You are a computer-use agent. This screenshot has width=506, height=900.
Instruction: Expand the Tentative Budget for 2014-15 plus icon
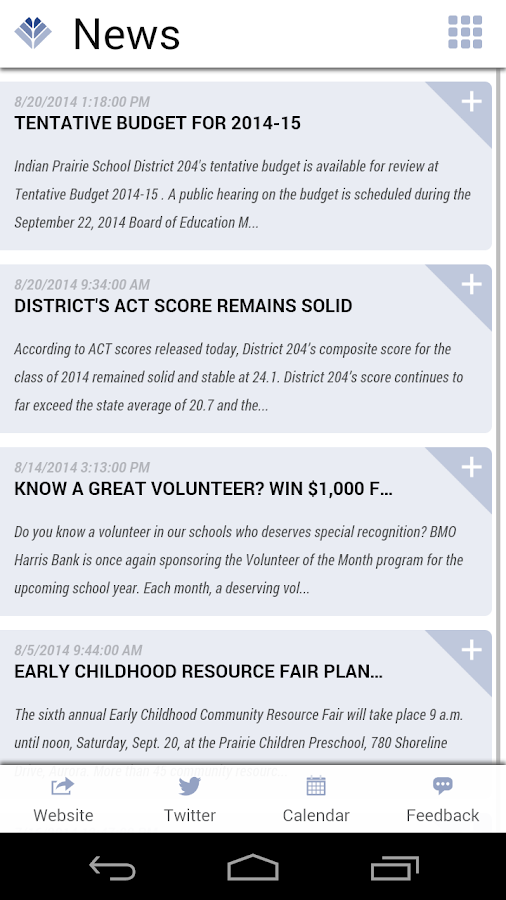(x=472, y=102)
